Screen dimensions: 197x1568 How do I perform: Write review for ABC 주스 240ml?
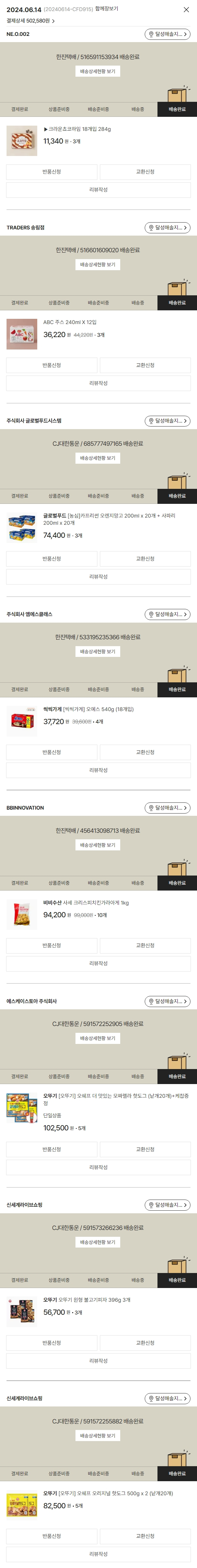[98, 383]
